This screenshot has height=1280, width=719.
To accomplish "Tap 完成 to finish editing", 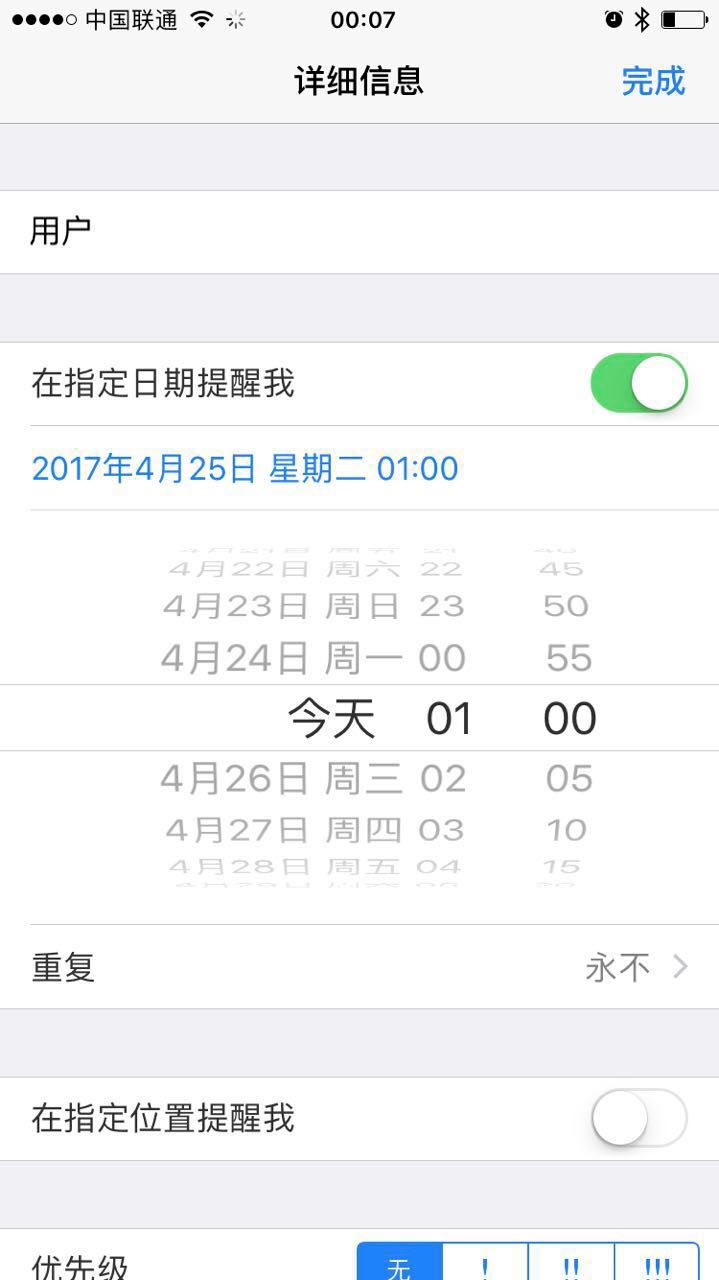I will coord(653,81).
